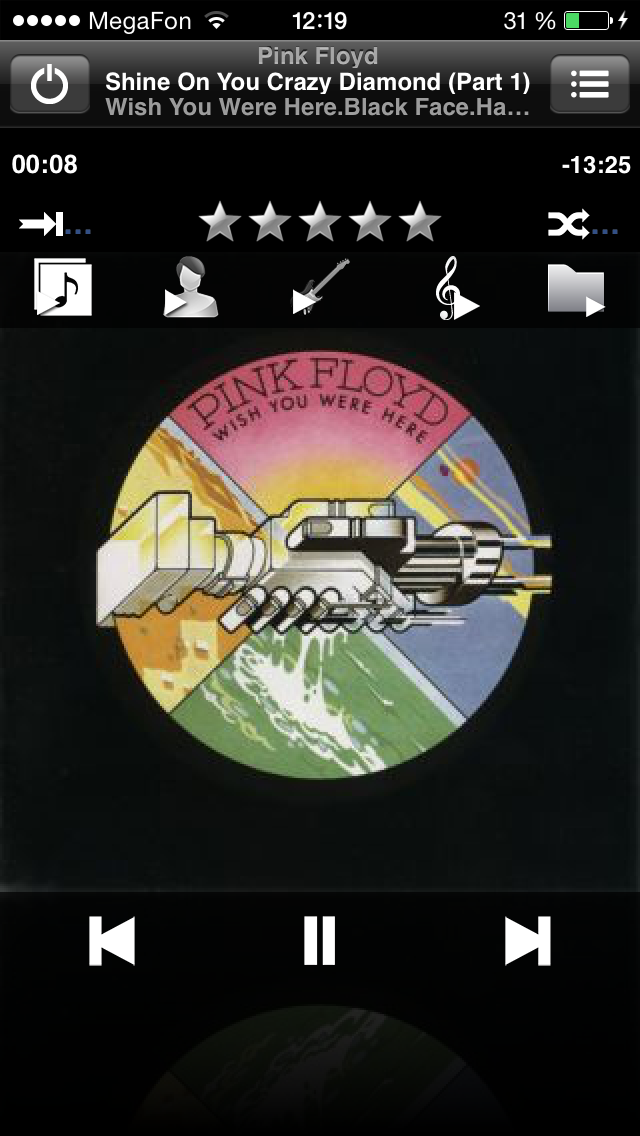640x1136 pixels.
Task: Play by composer treble clef icon
Action: click(456, 288)
